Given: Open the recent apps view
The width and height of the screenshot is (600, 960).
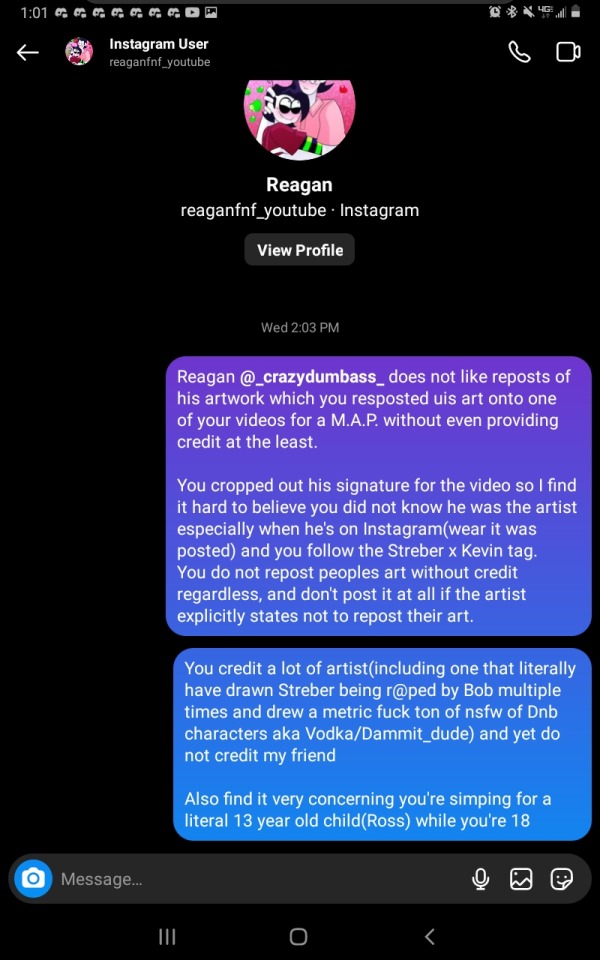Looking at the screenshot, I should (x=168, y=937).
